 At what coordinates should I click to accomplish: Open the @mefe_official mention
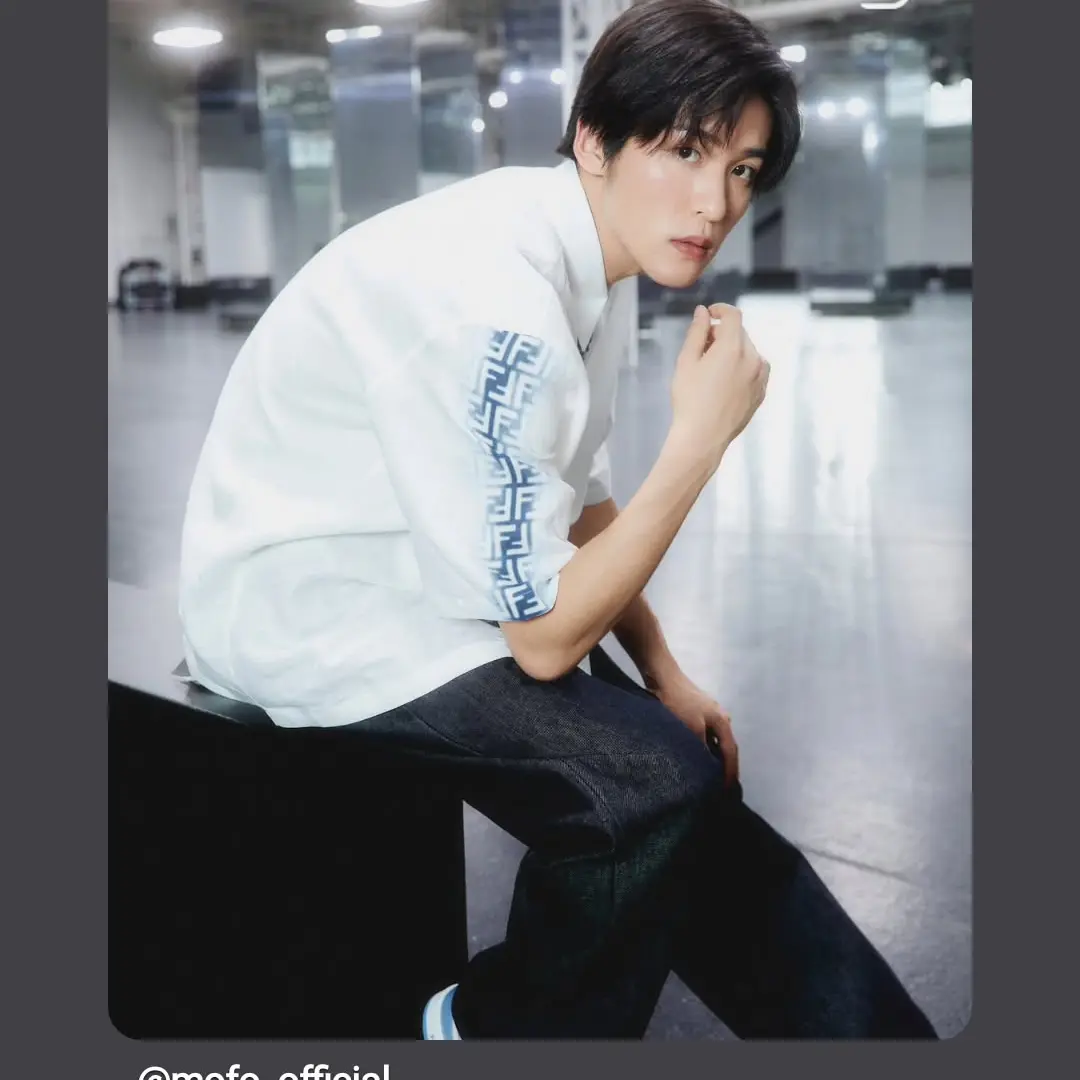pos(264,1072)
